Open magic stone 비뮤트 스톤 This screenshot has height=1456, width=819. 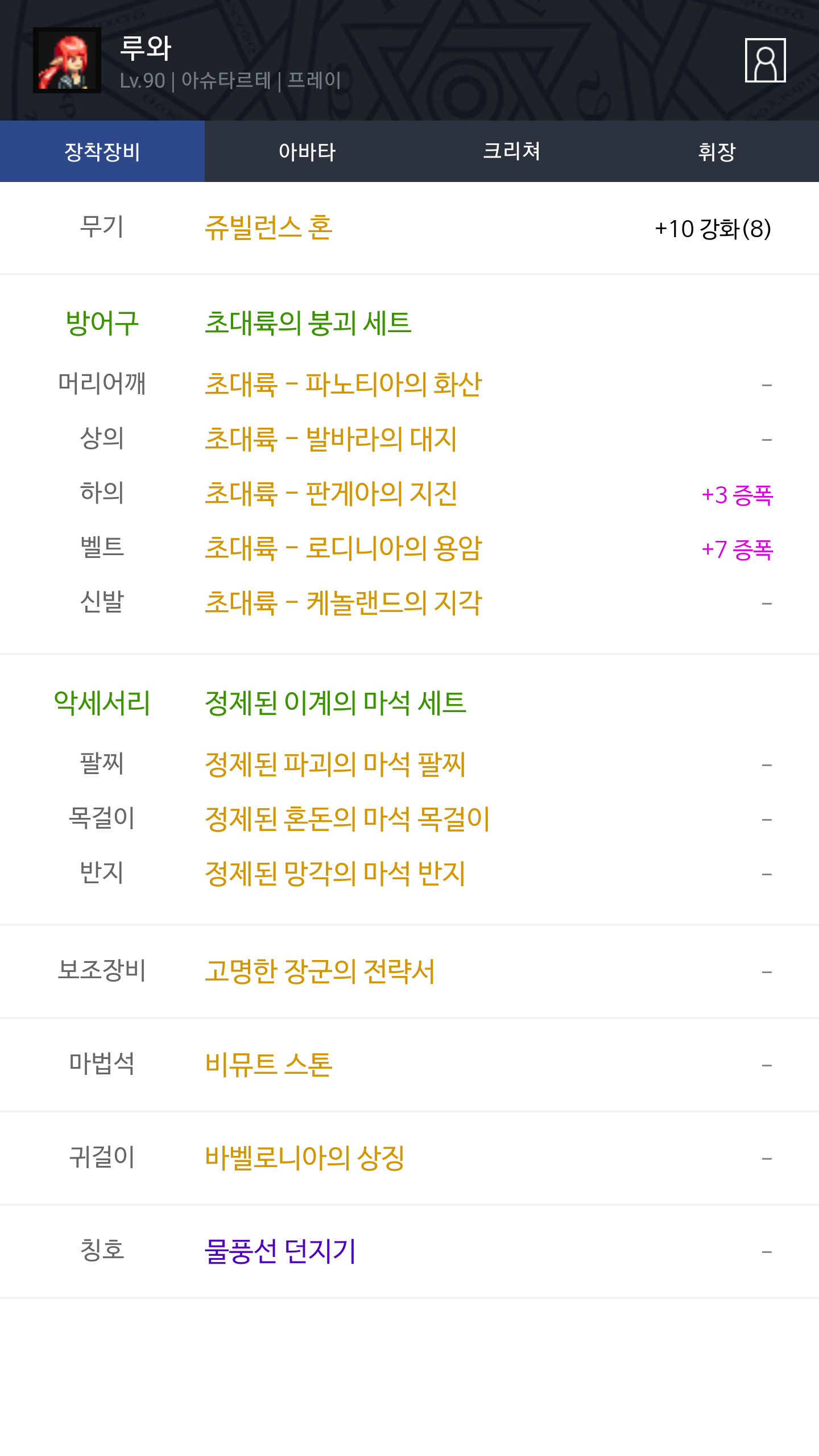point(268,1064)
